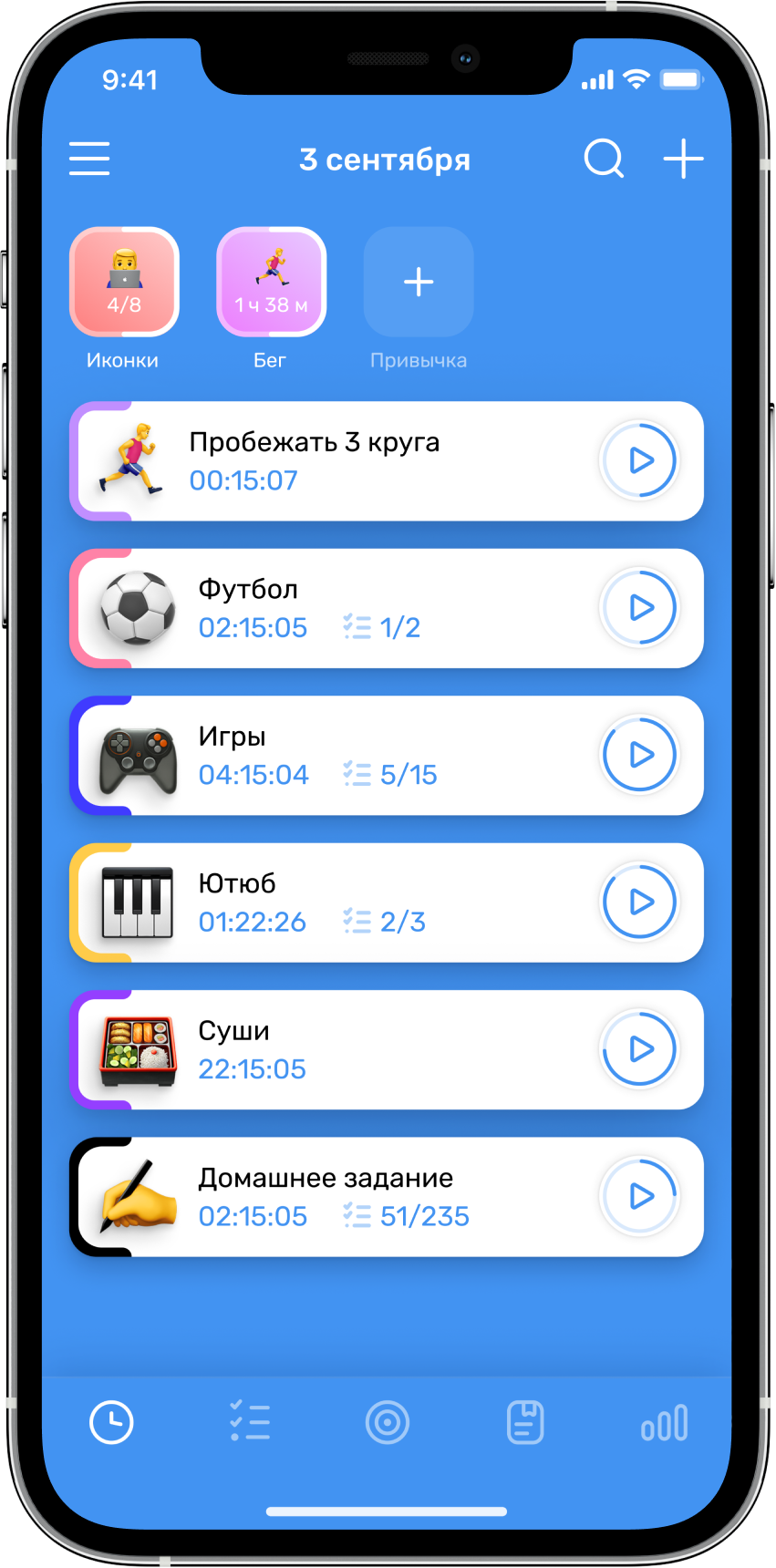Viewport: 776px width, 1568px height.
Task: Open the Домашнее задание card
Action: 365,1196
